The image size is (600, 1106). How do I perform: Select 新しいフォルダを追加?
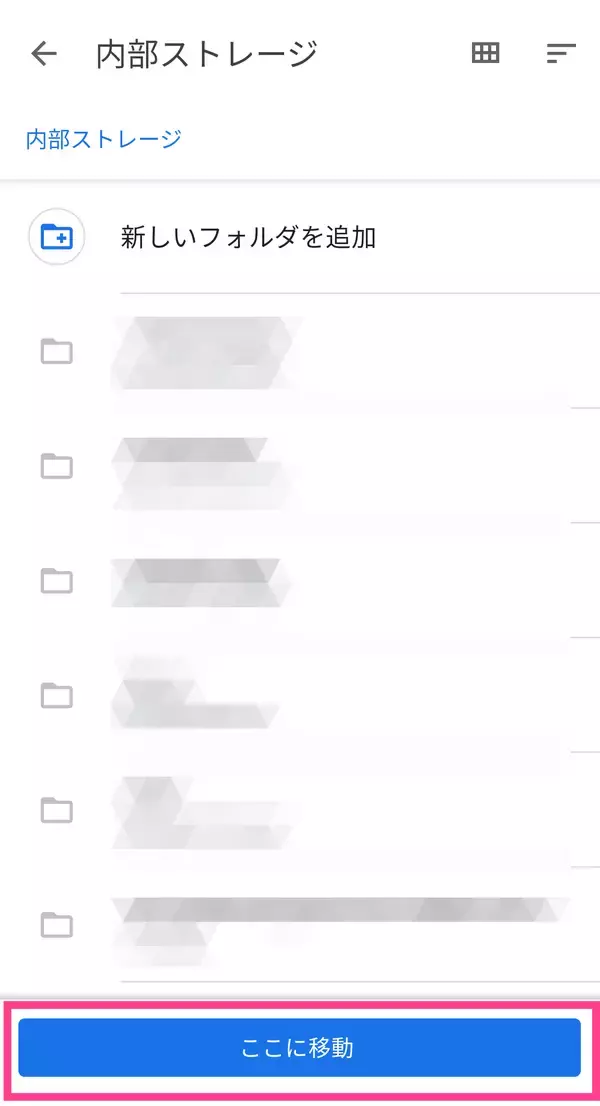click(247, 238)
